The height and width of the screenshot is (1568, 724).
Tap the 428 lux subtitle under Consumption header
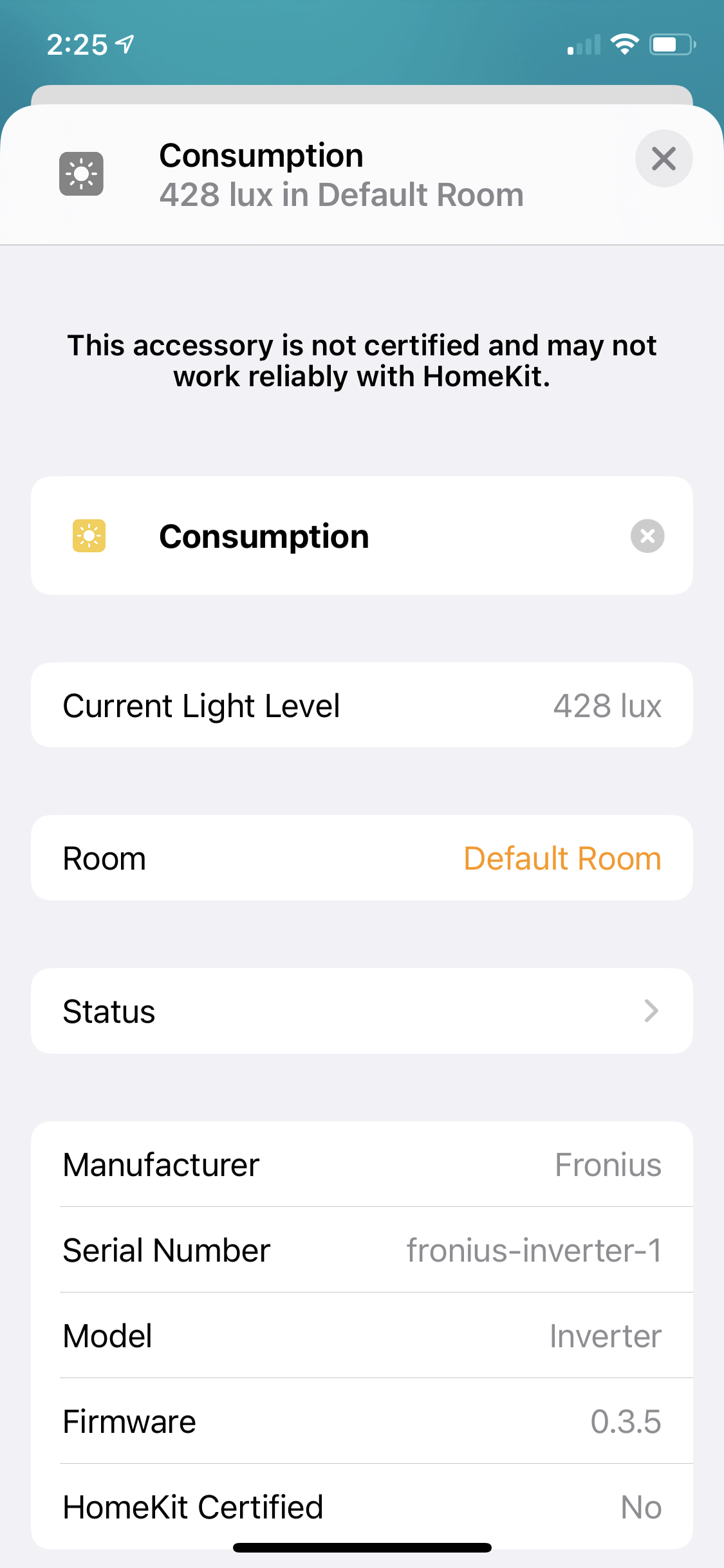[342, 194]
